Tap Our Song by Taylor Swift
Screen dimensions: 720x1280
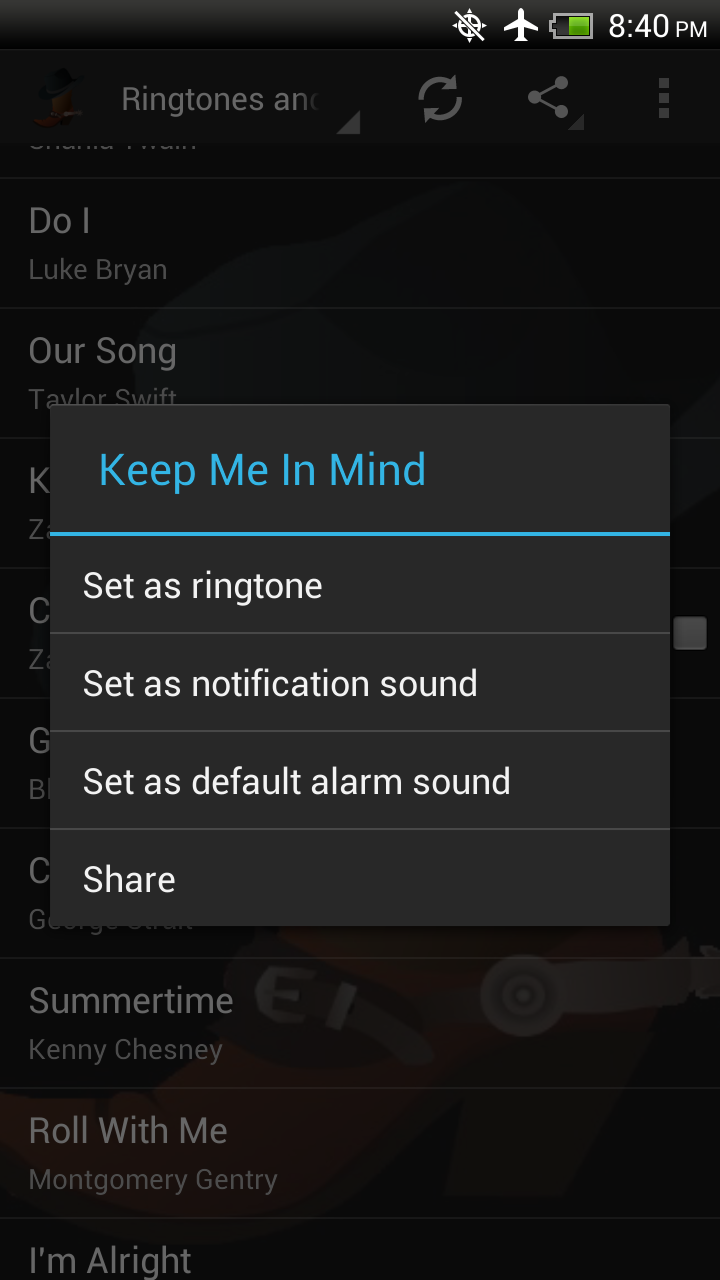coord(103,370)
